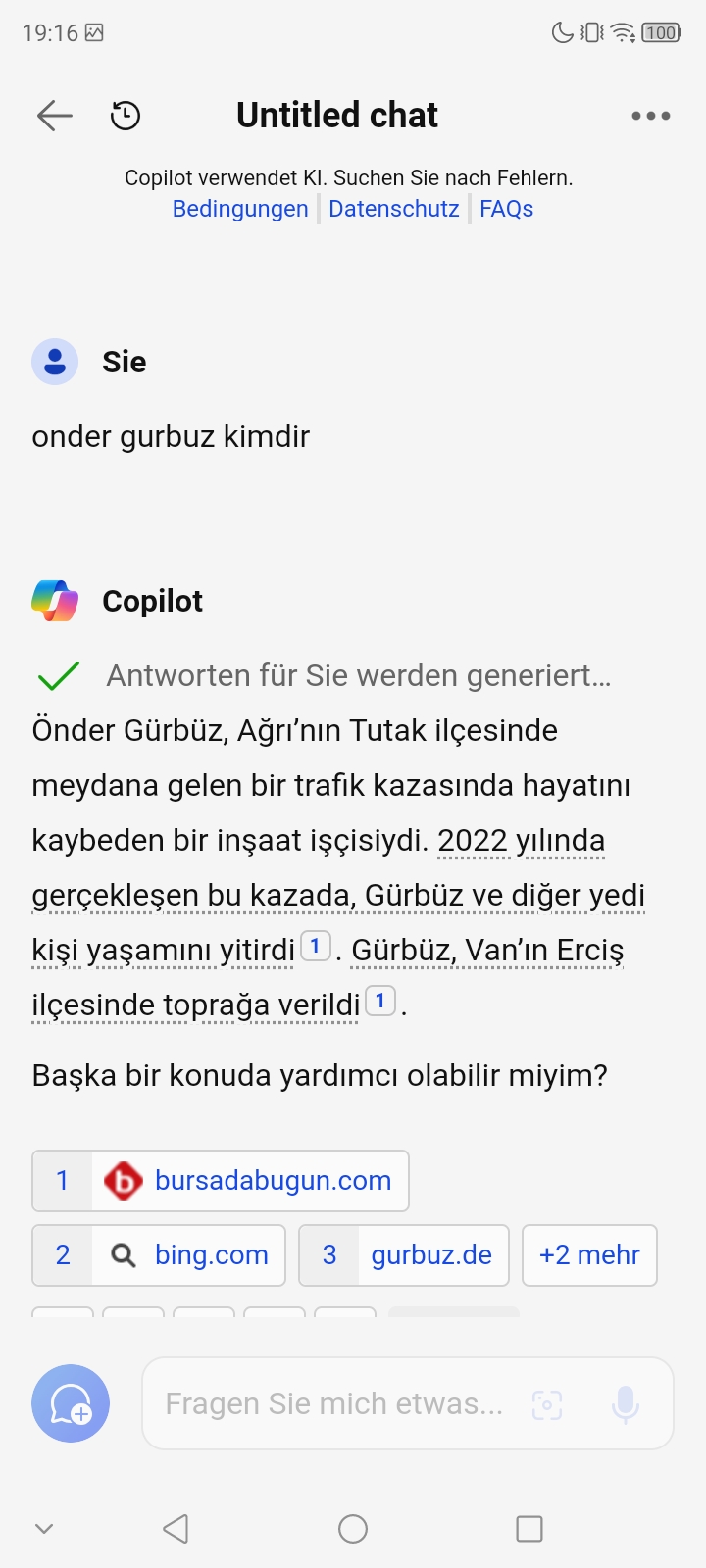Open the Bedingungen link
The image size is (706, 1568).
pos(240,209)
